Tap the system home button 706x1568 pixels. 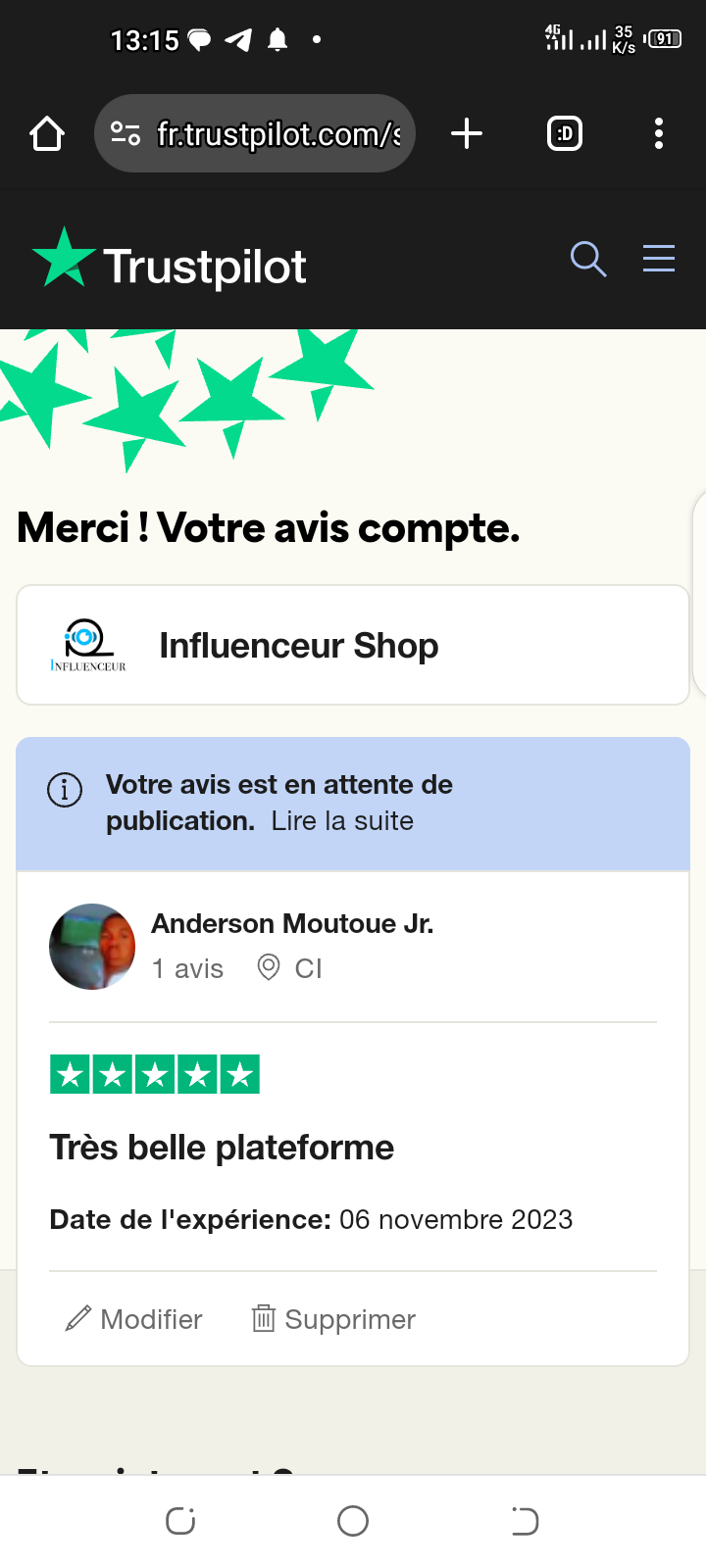(353, 1521)
